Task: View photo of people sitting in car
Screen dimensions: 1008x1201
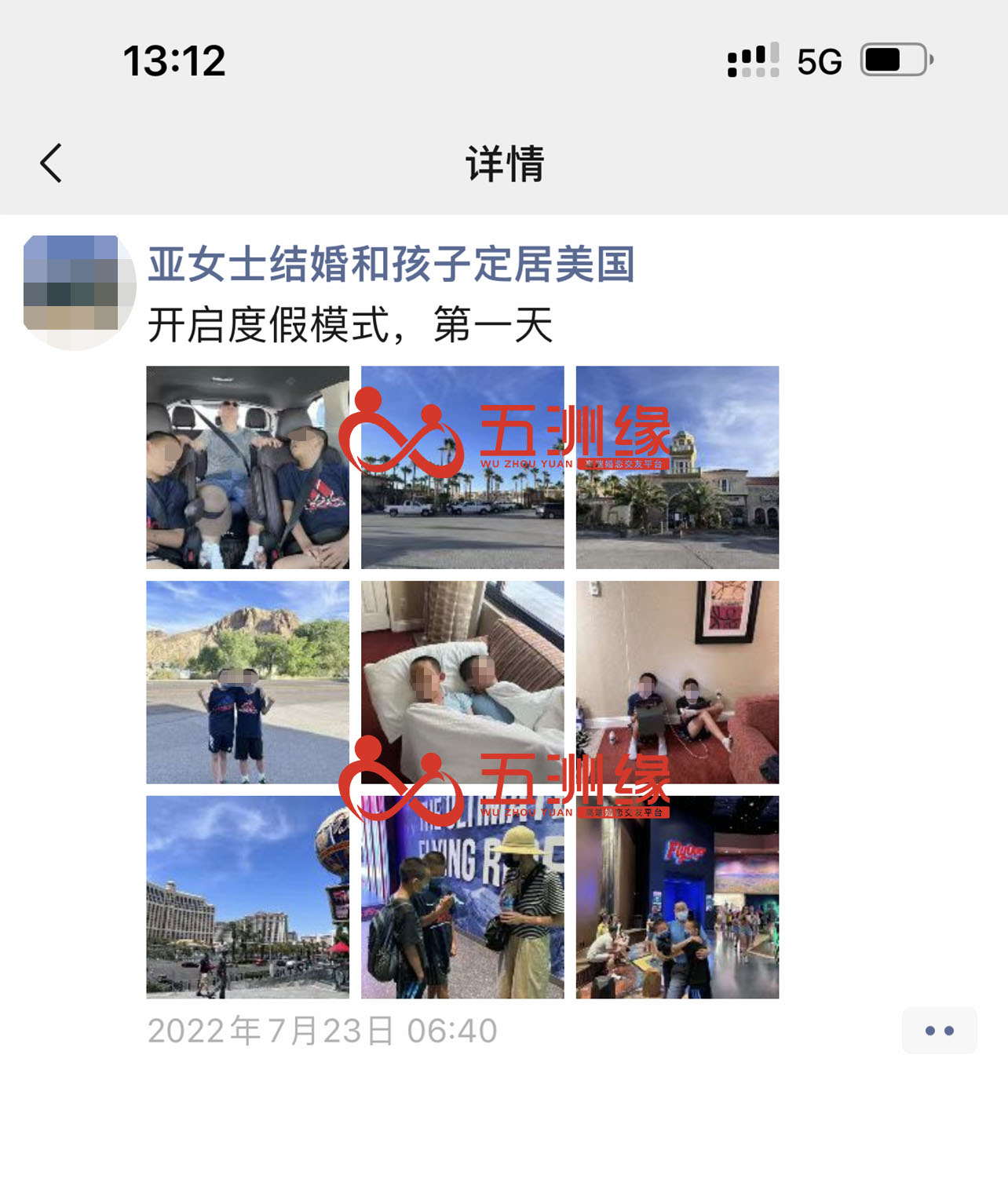Action: coord(247,467)
